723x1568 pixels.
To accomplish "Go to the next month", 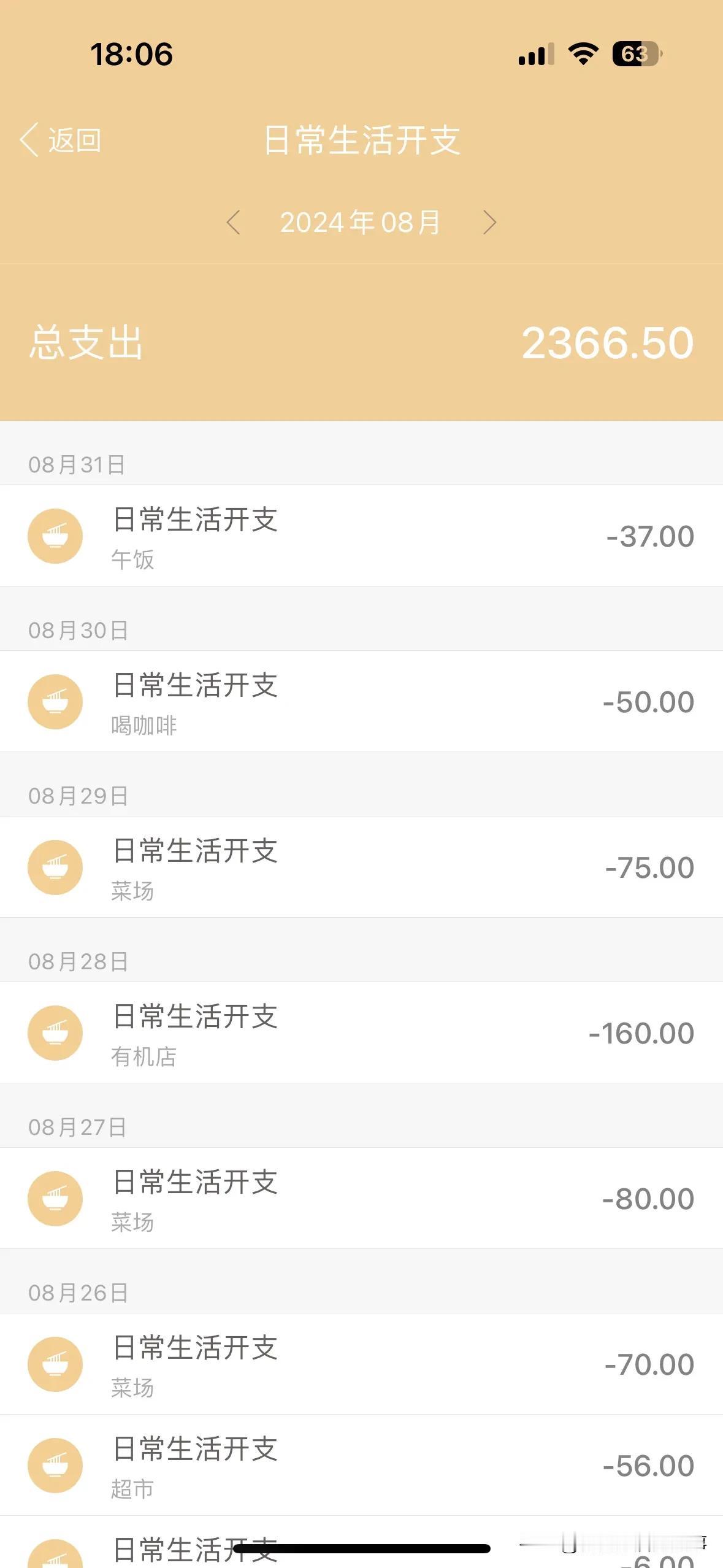I will [489, 222].
